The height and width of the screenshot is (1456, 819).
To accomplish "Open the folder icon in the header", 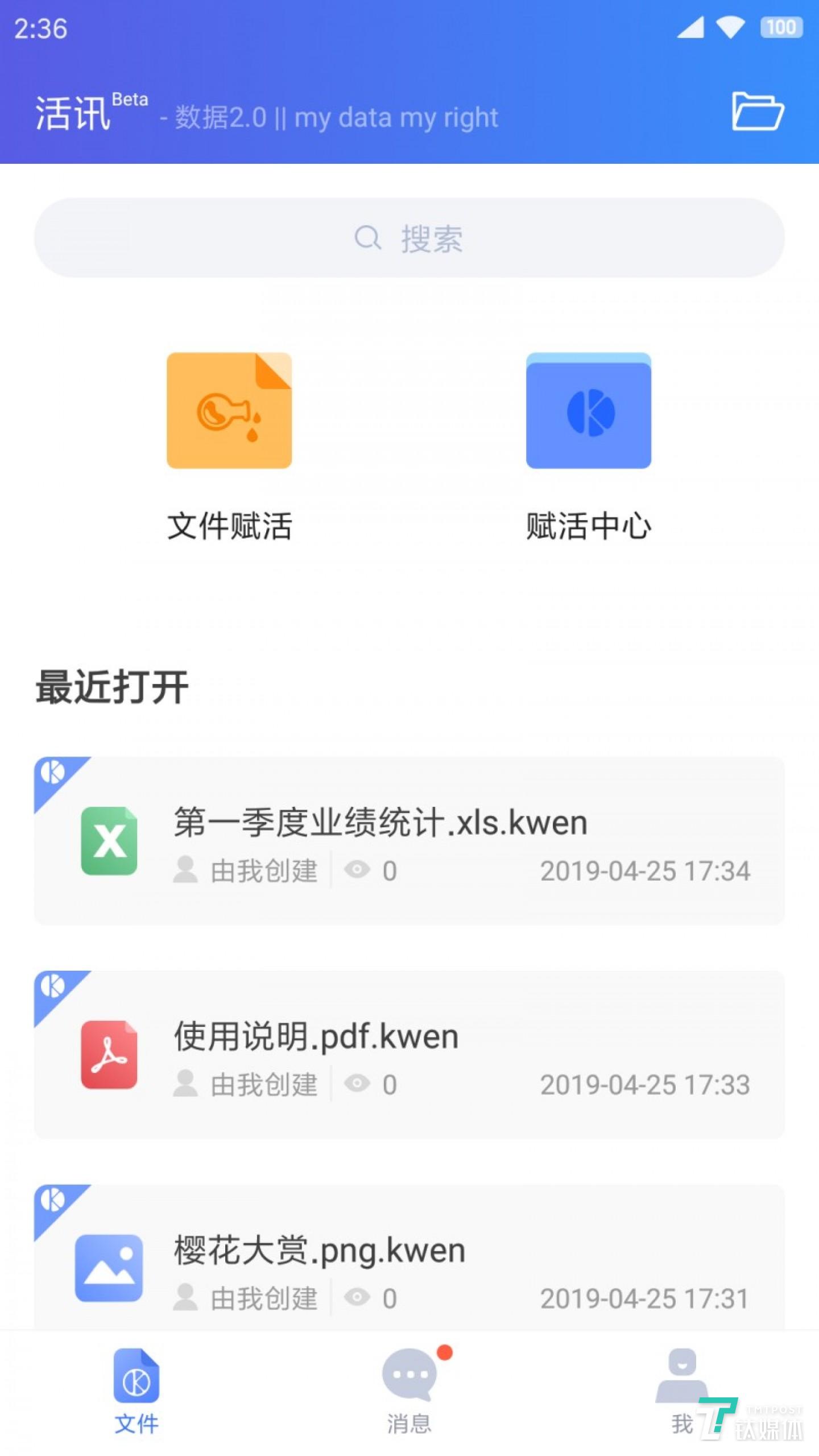I will tap(757, 111).
